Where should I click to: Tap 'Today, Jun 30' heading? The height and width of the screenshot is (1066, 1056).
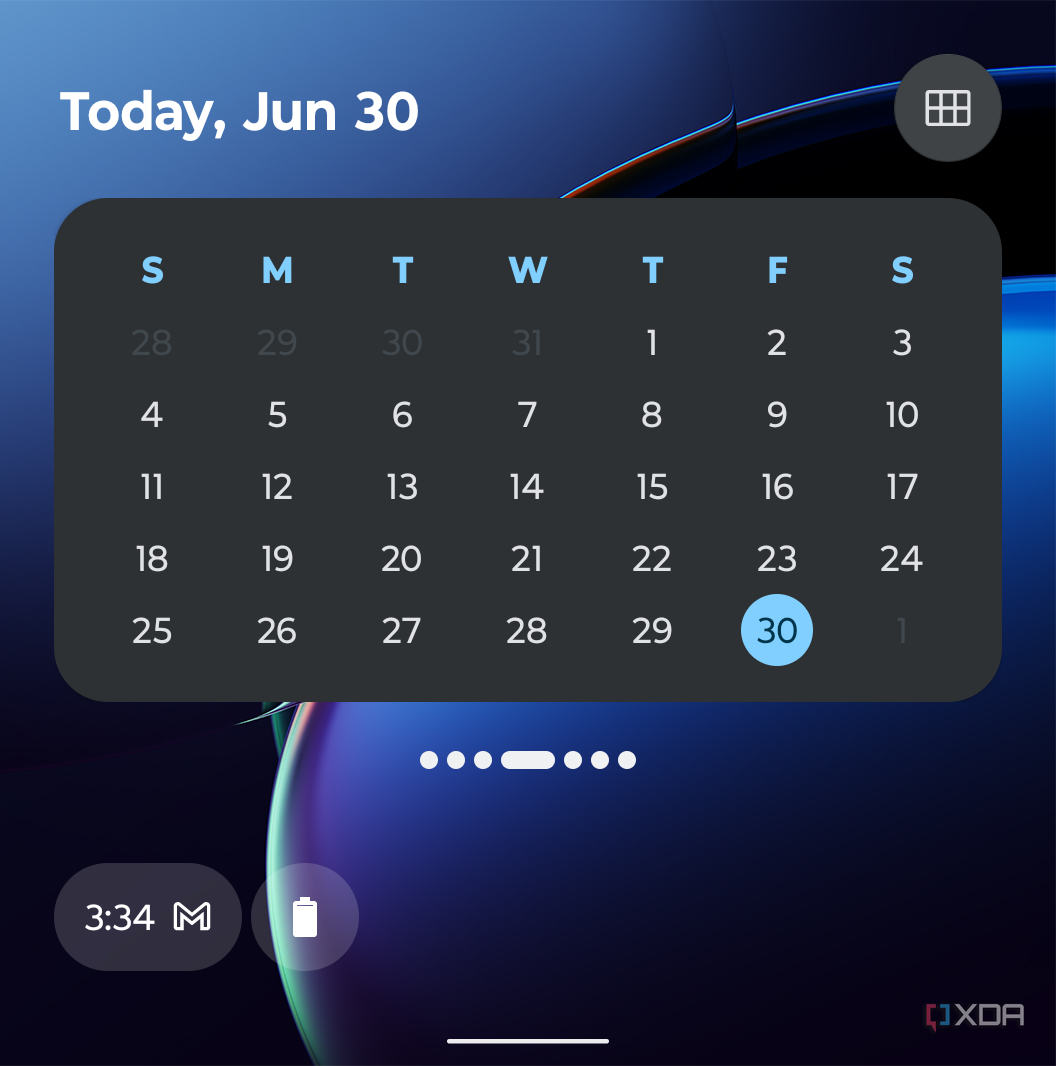238,110
